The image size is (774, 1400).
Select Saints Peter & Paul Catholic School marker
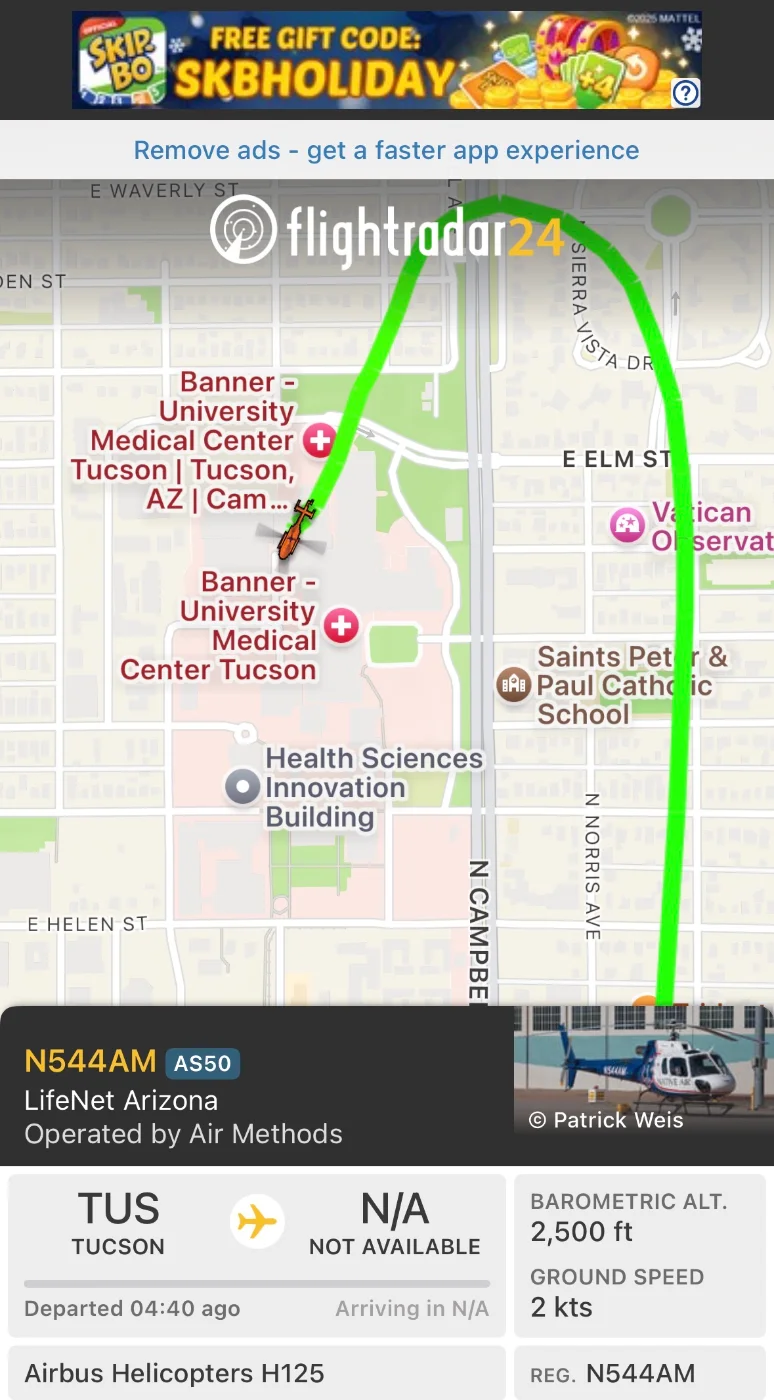click(x=513, y=685)
